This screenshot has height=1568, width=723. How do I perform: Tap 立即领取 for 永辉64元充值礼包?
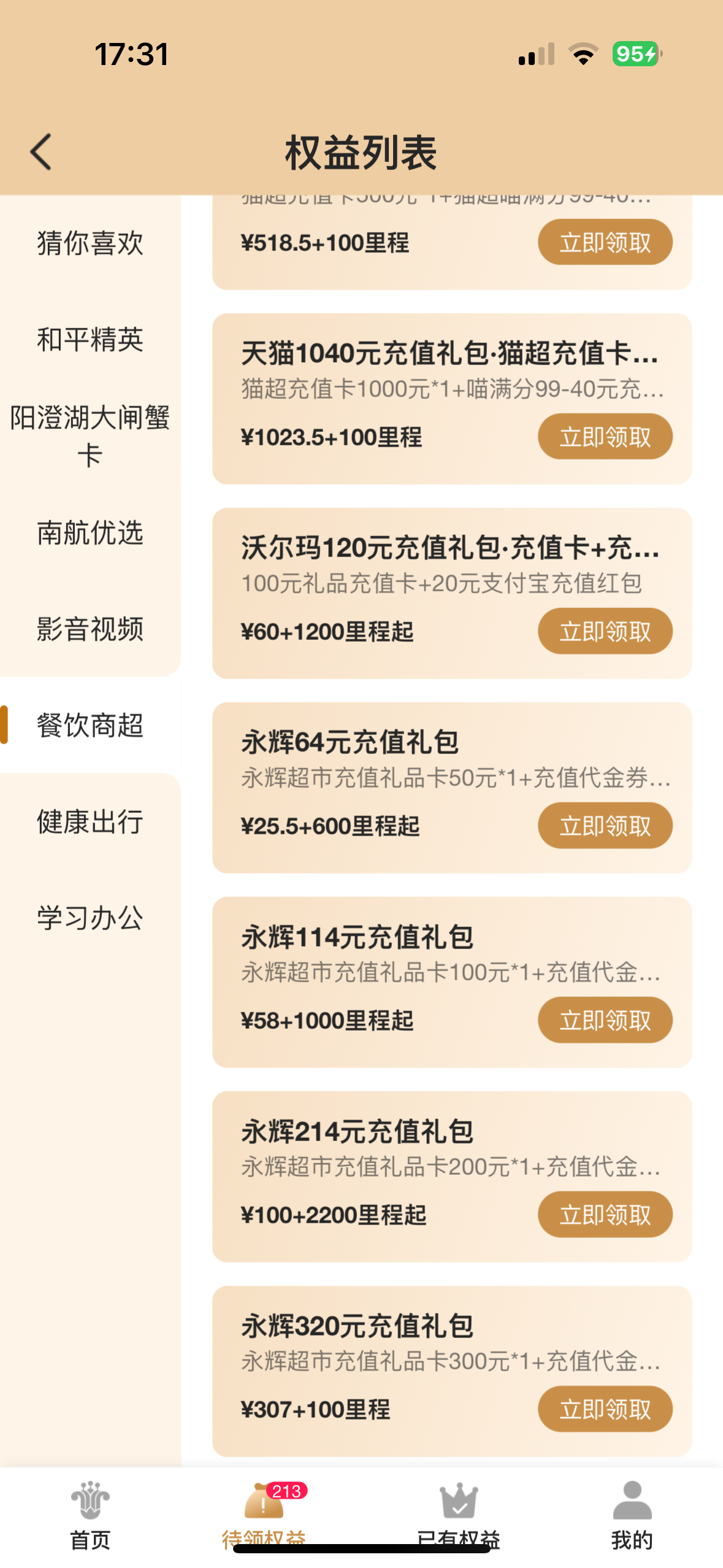pyautogui.click(x=605, y=826)
